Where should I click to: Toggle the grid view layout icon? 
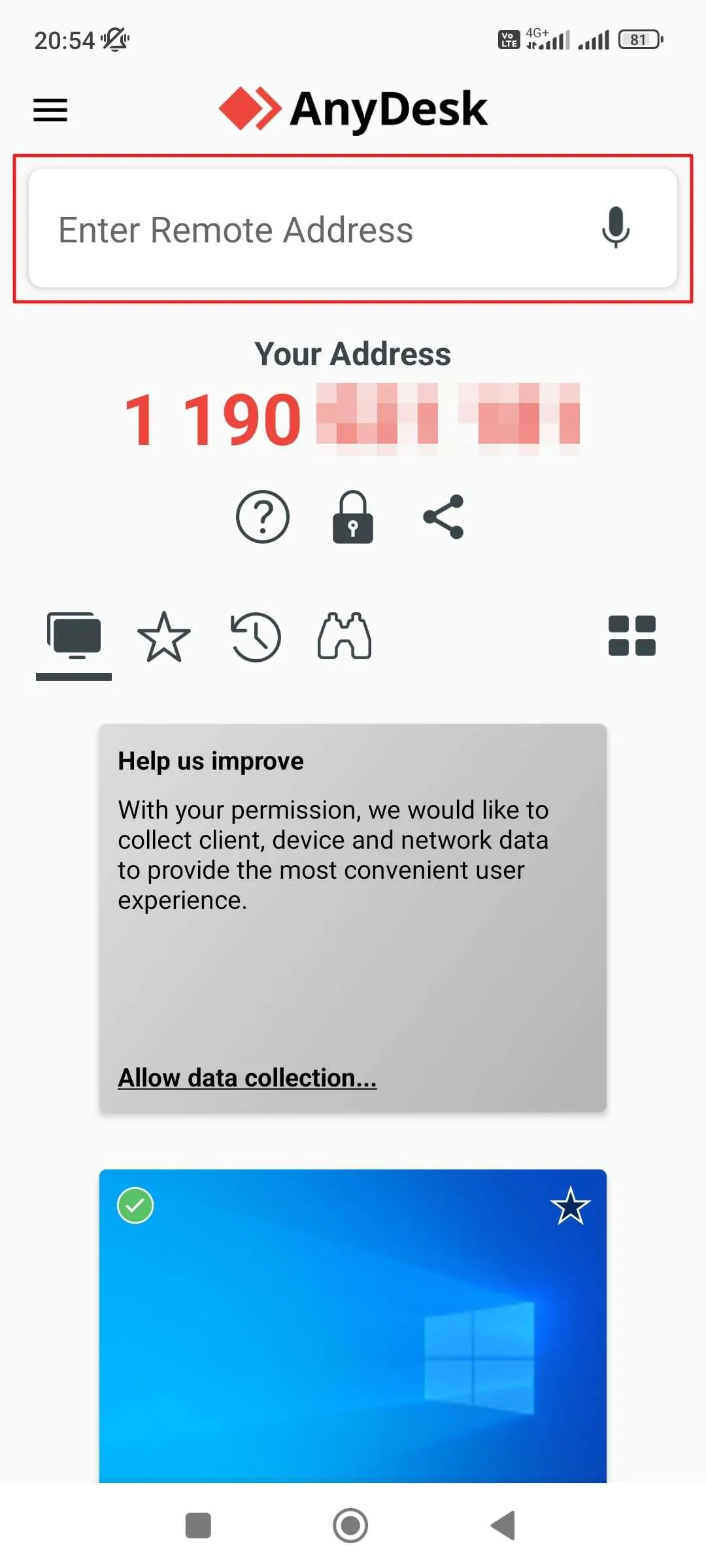pos(632,636)
